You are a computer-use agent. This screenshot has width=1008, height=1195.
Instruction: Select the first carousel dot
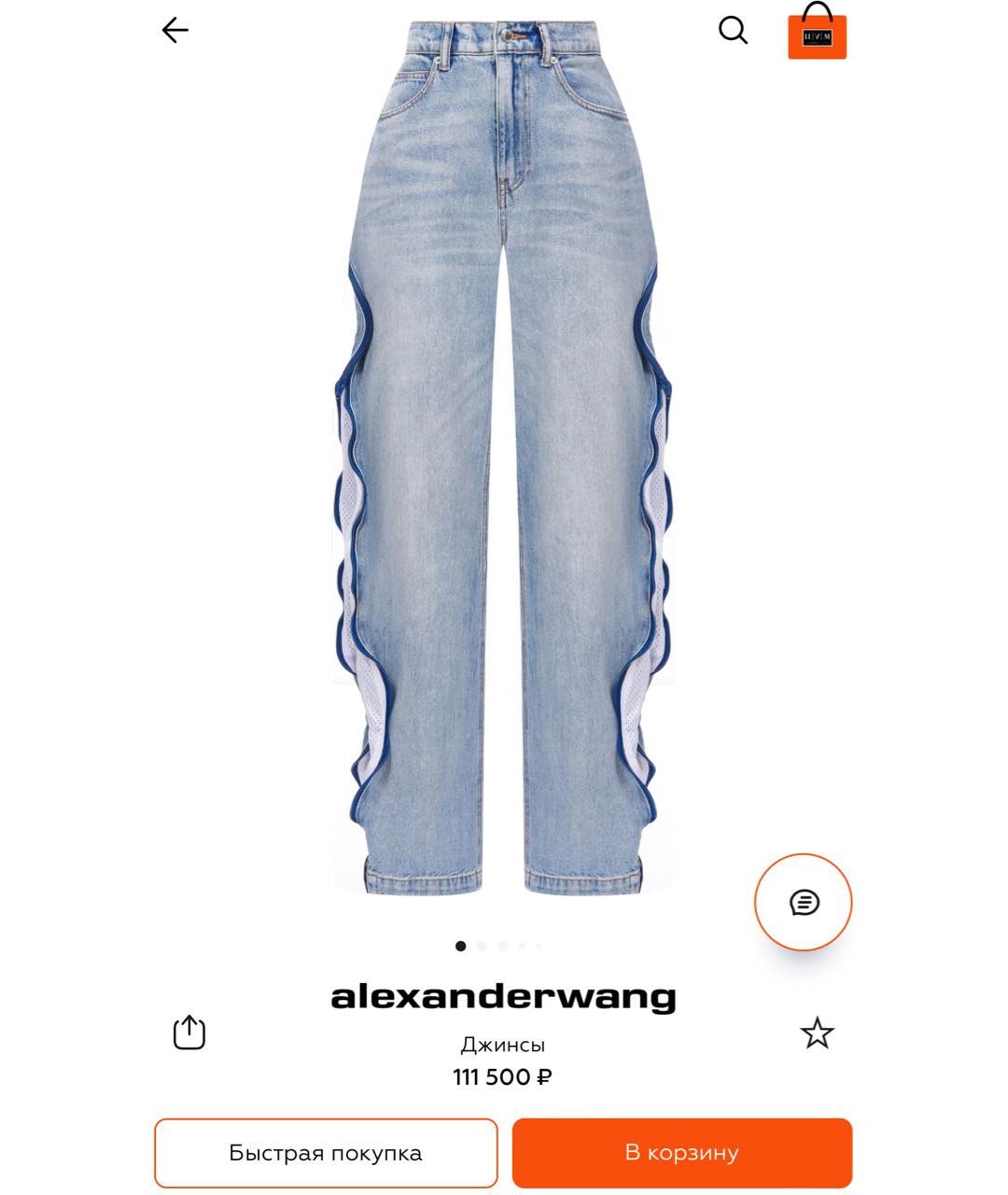[459, 946]
